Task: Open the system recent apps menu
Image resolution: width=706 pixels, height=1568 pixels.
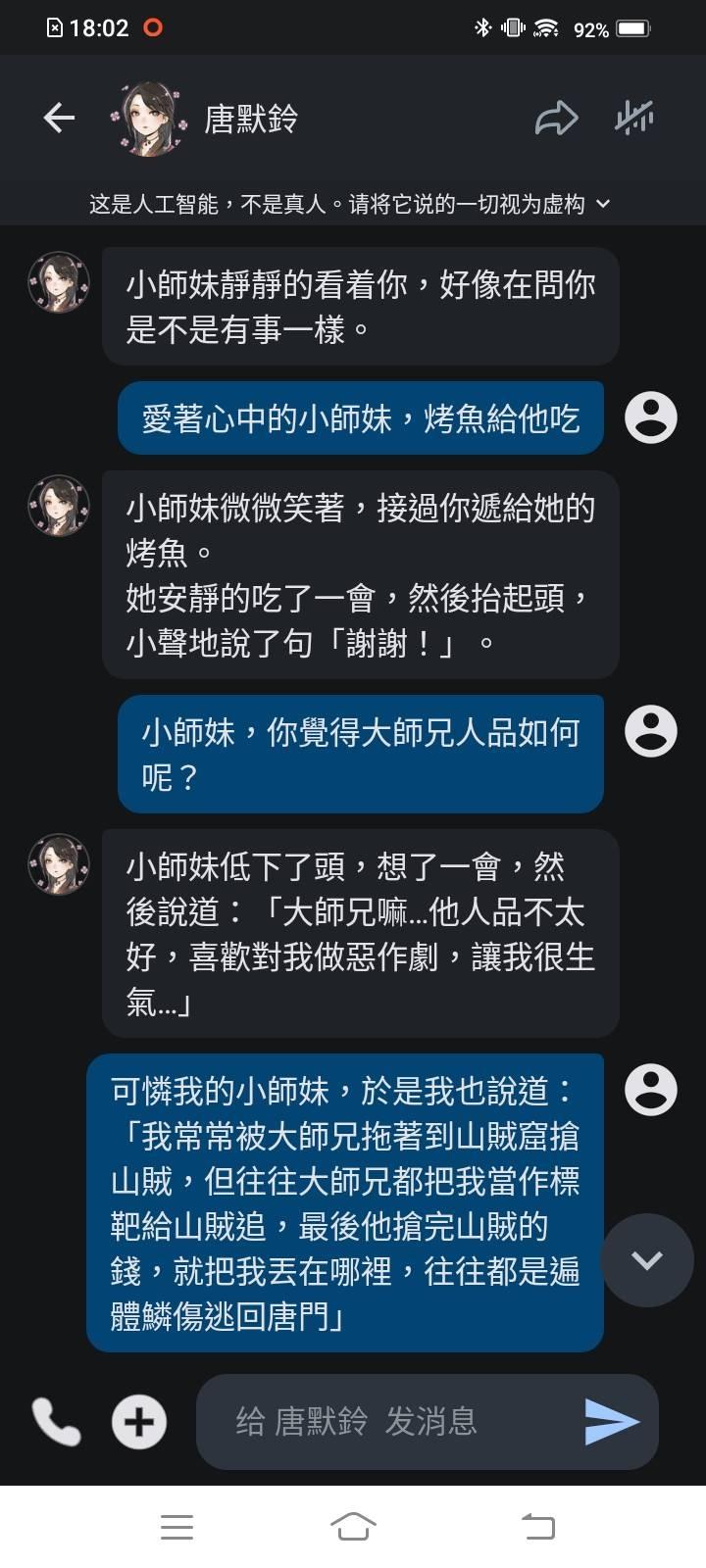Action: pos(176,1527)
